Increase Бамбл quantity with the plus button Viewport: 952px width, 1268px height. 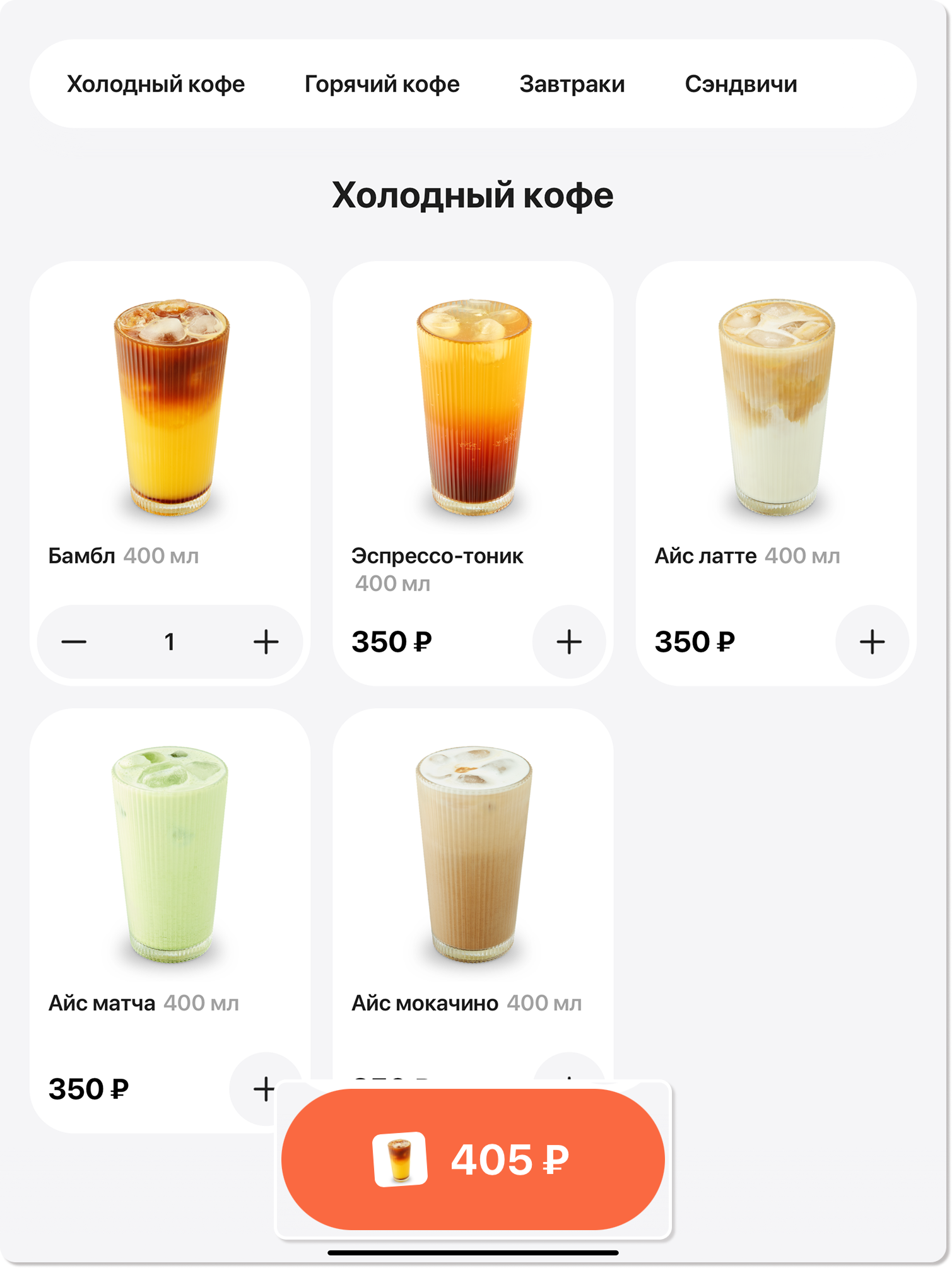click(x=266, y=642)
